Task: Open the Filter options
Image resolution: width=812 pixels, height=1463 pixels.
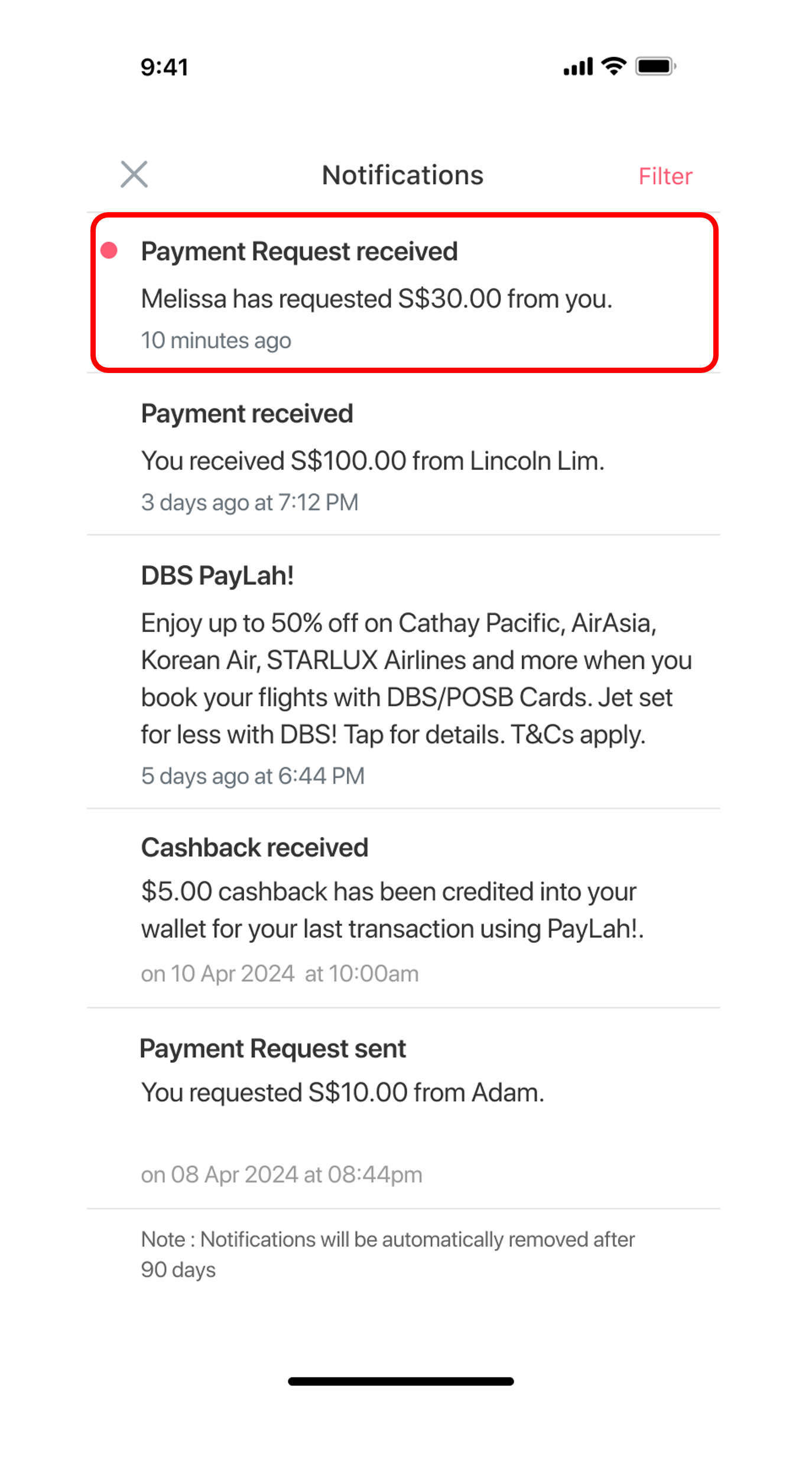Action: 665,175
